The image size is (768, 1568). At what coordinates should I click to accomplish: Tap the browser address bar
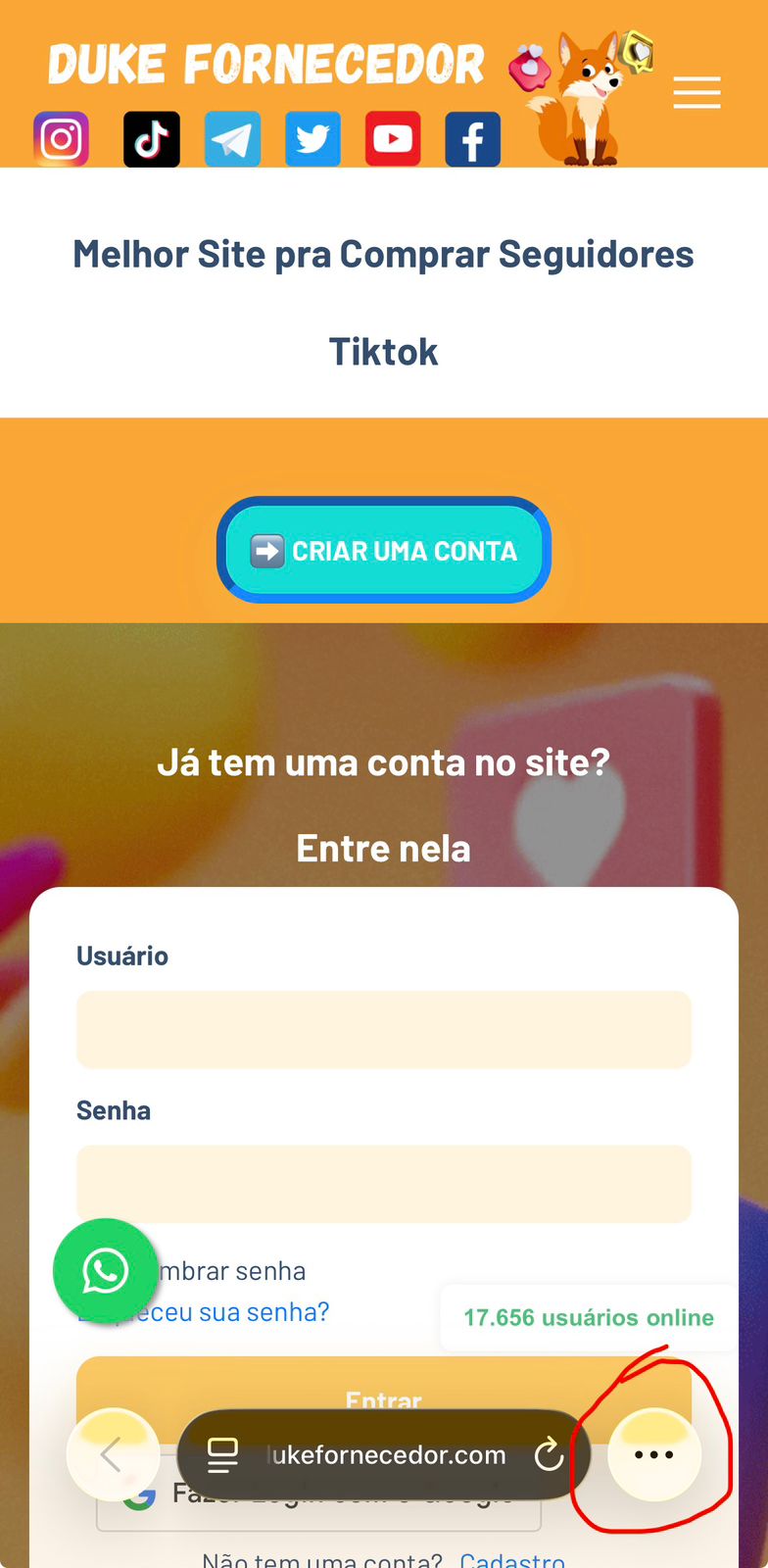coord(385,1455)
